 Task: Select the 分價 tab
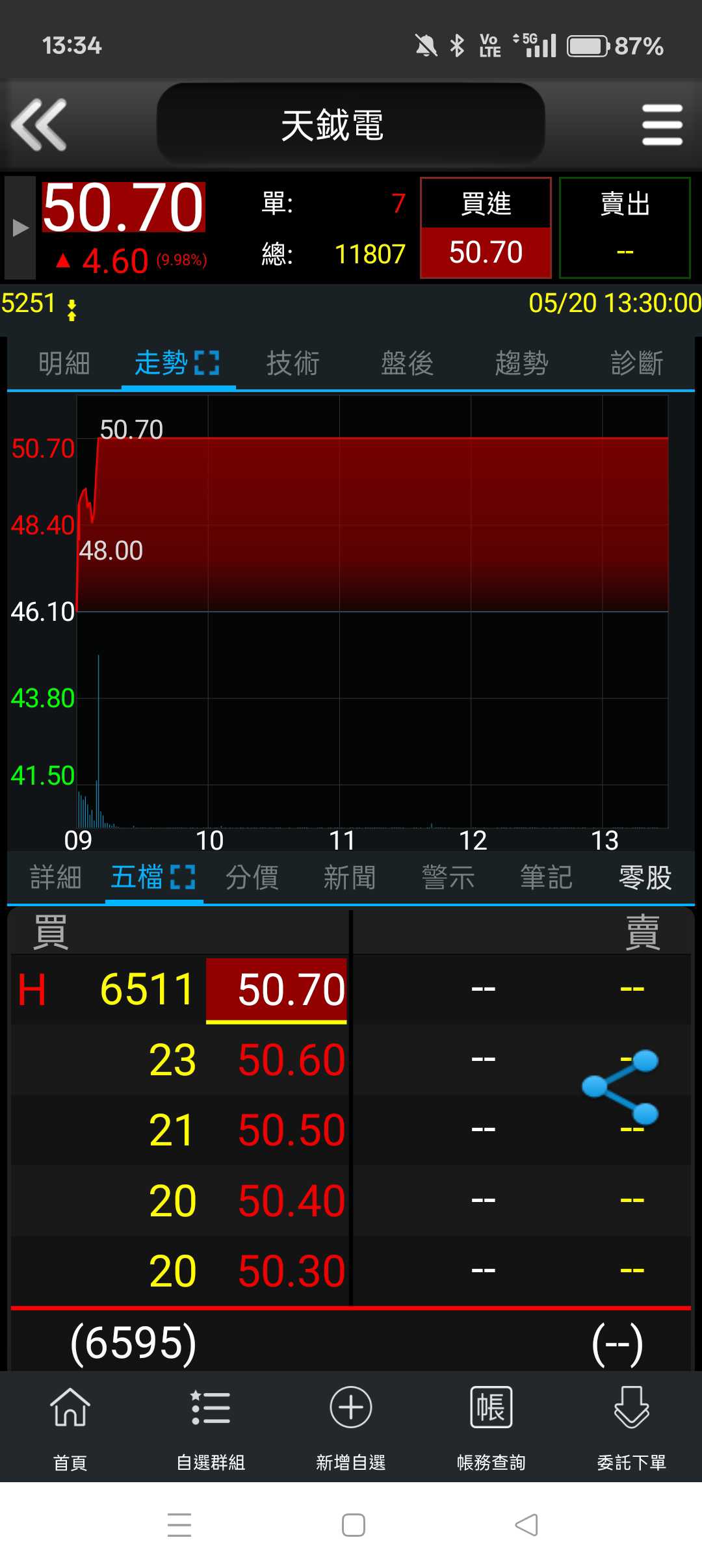252,878
